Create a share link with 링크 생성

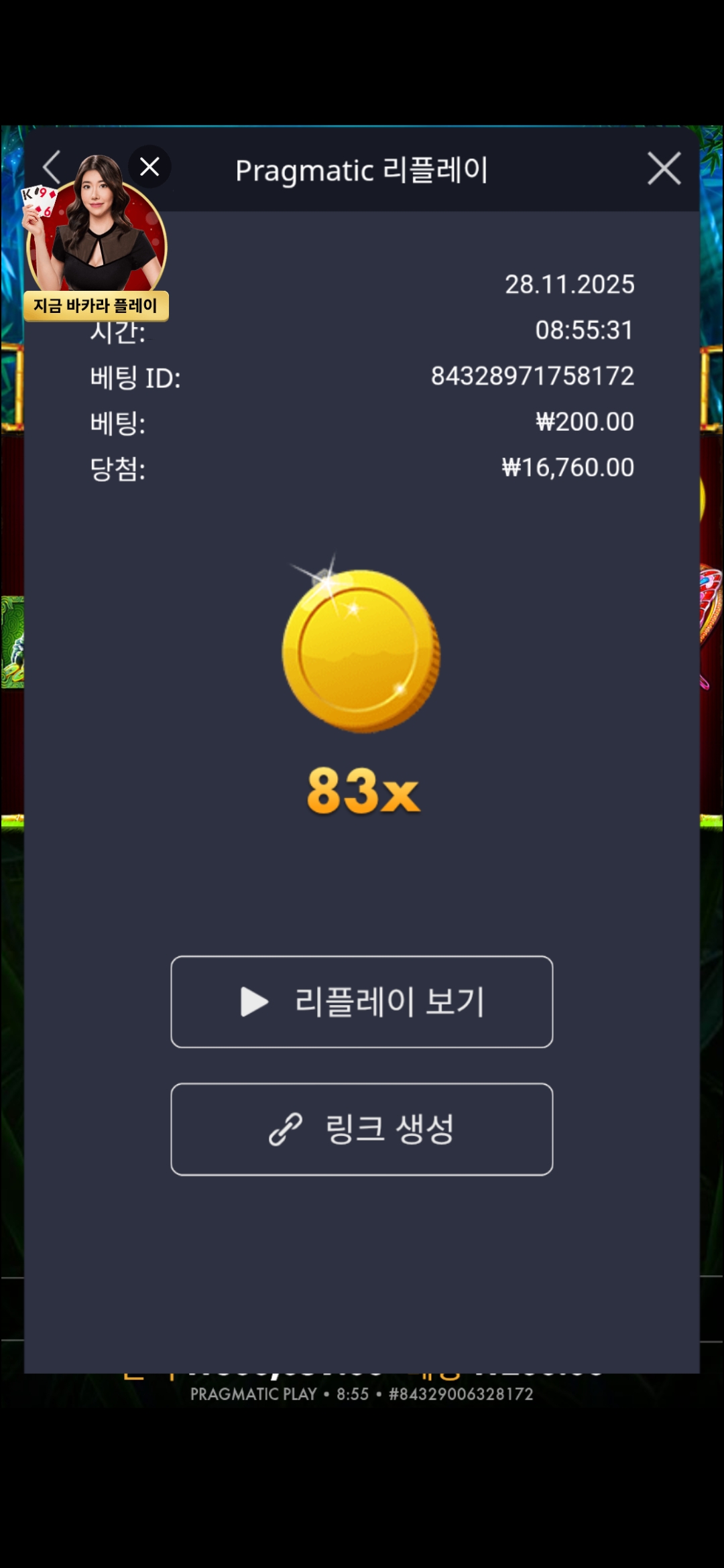click(362, 1128)
